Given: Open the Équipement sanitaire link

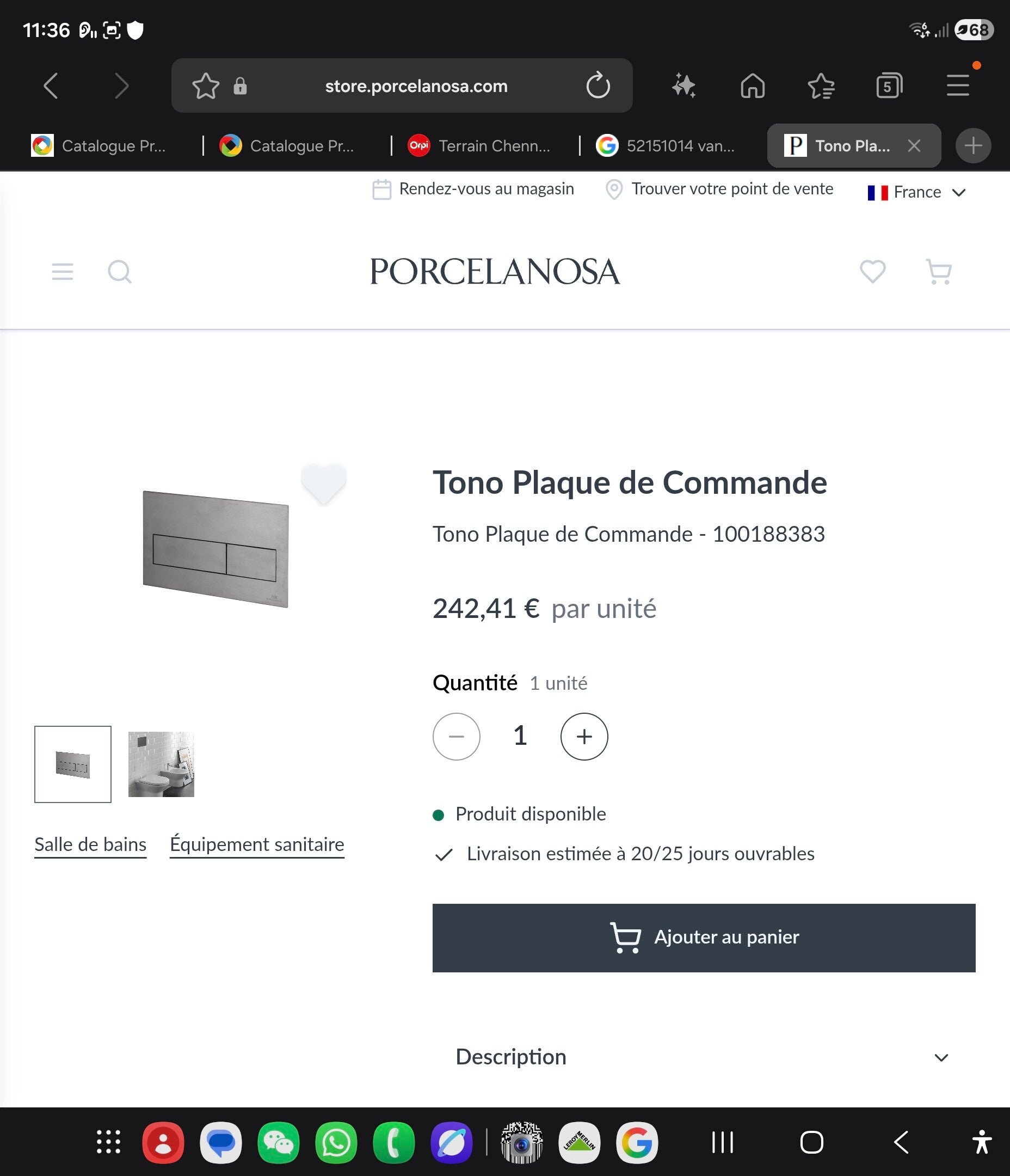Looking at the screenshot, I should tap(256, 844).
